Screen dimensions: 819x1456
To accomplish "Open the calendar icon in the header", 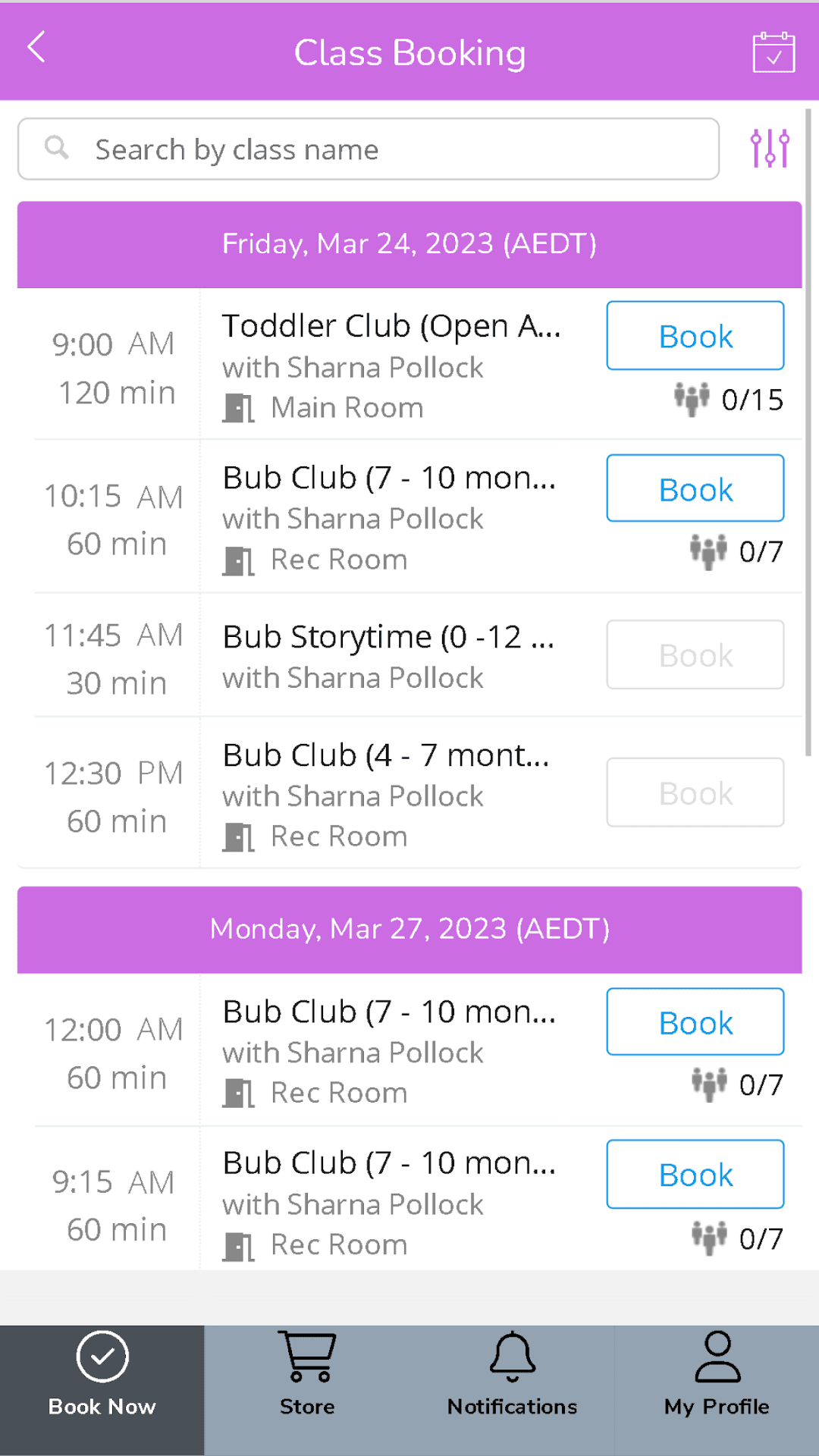I will [773, 52].
